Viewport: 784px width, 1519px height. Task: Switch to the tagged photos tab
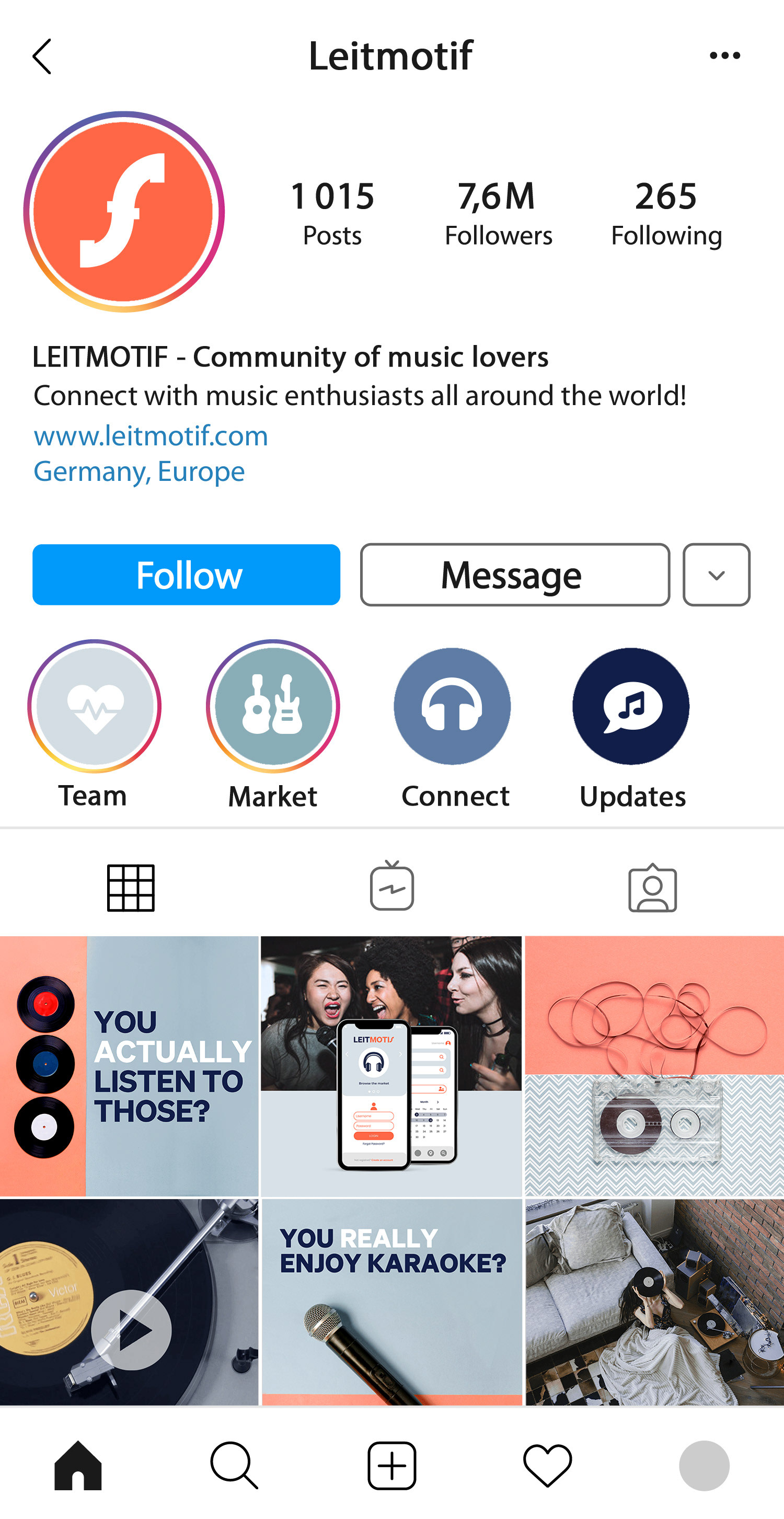(x=652, y=888)
